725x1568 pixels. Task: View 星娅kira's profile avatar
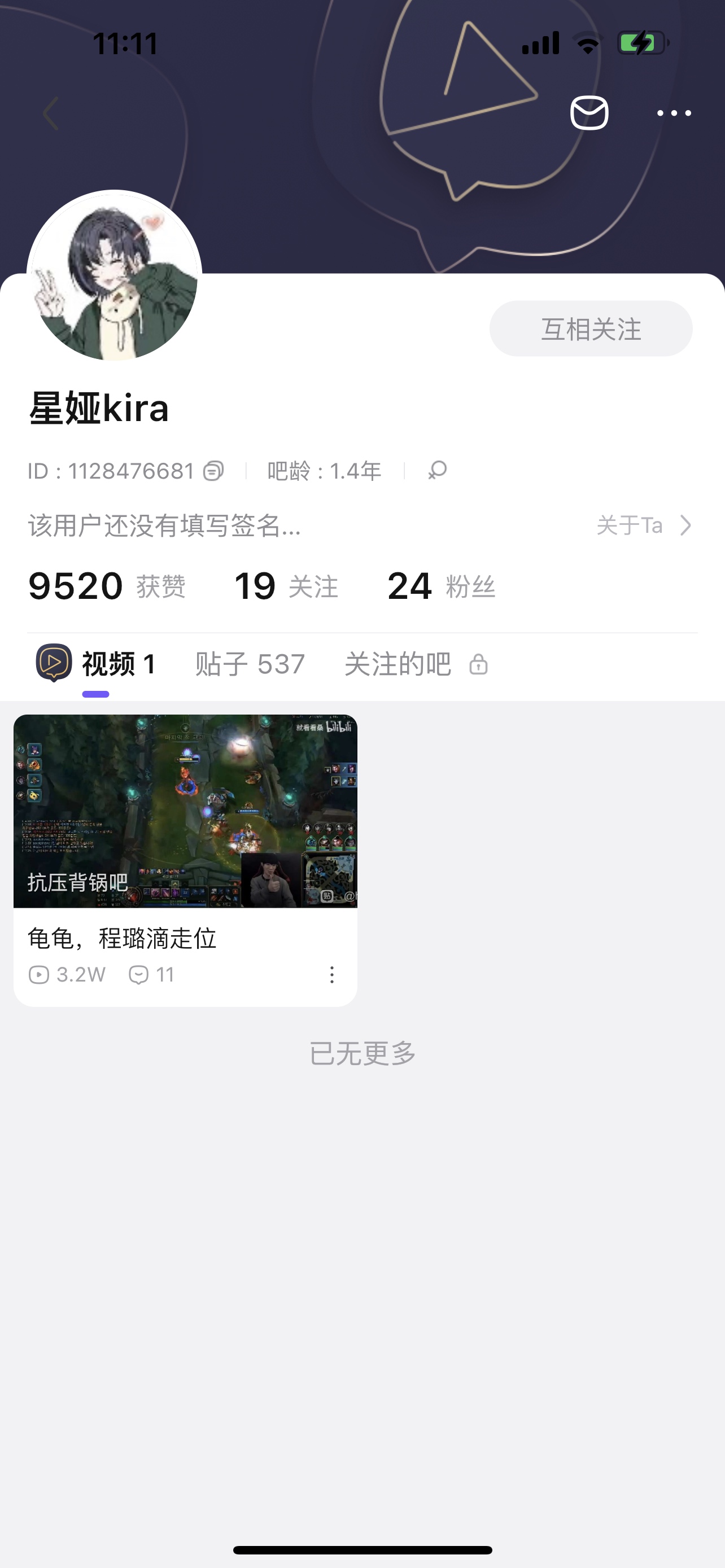click(x=115, y=276)
